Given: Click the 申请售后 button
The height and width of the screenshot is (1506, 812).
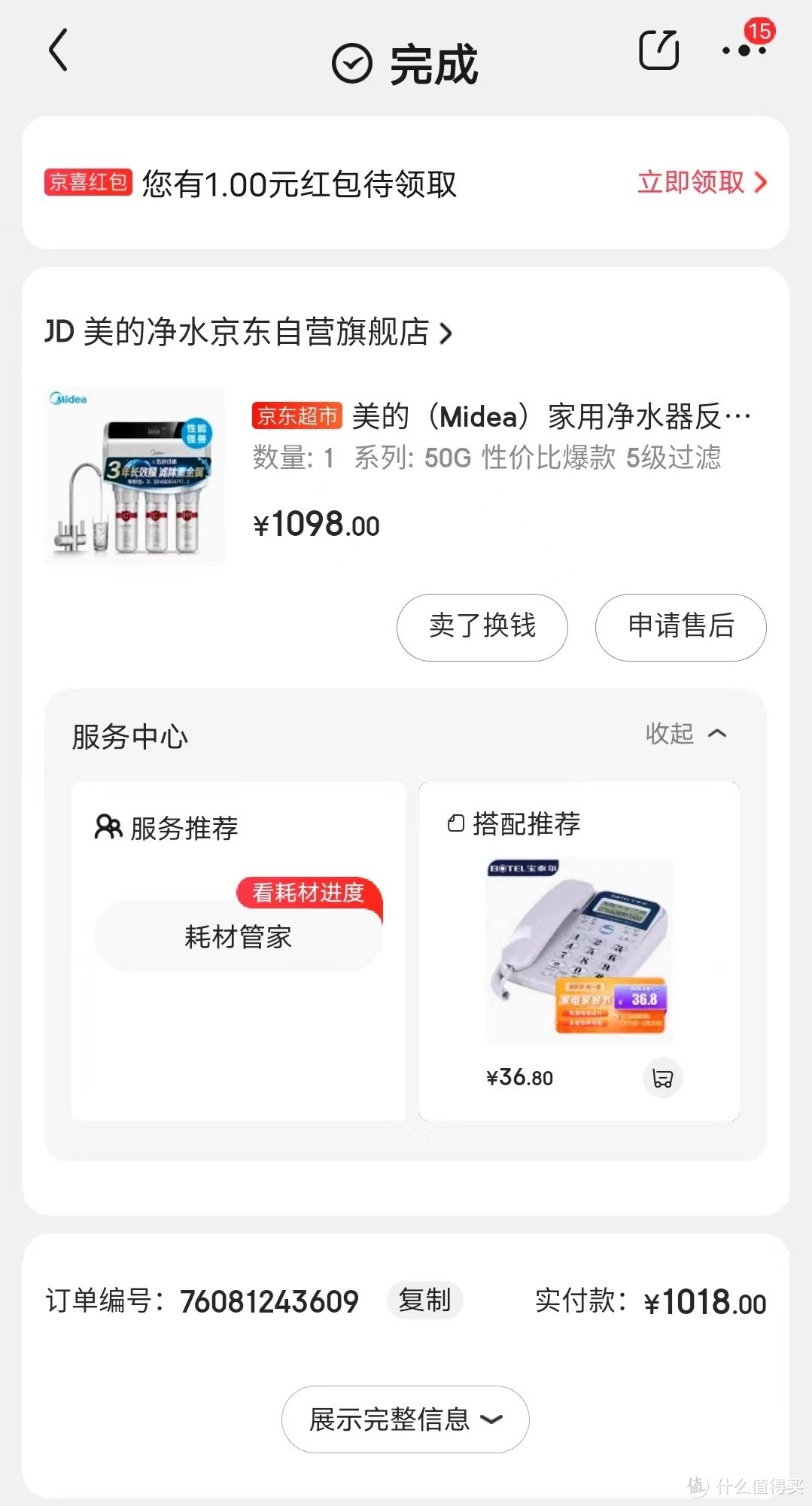Looking at the screenshot, I should click(680, 627).
